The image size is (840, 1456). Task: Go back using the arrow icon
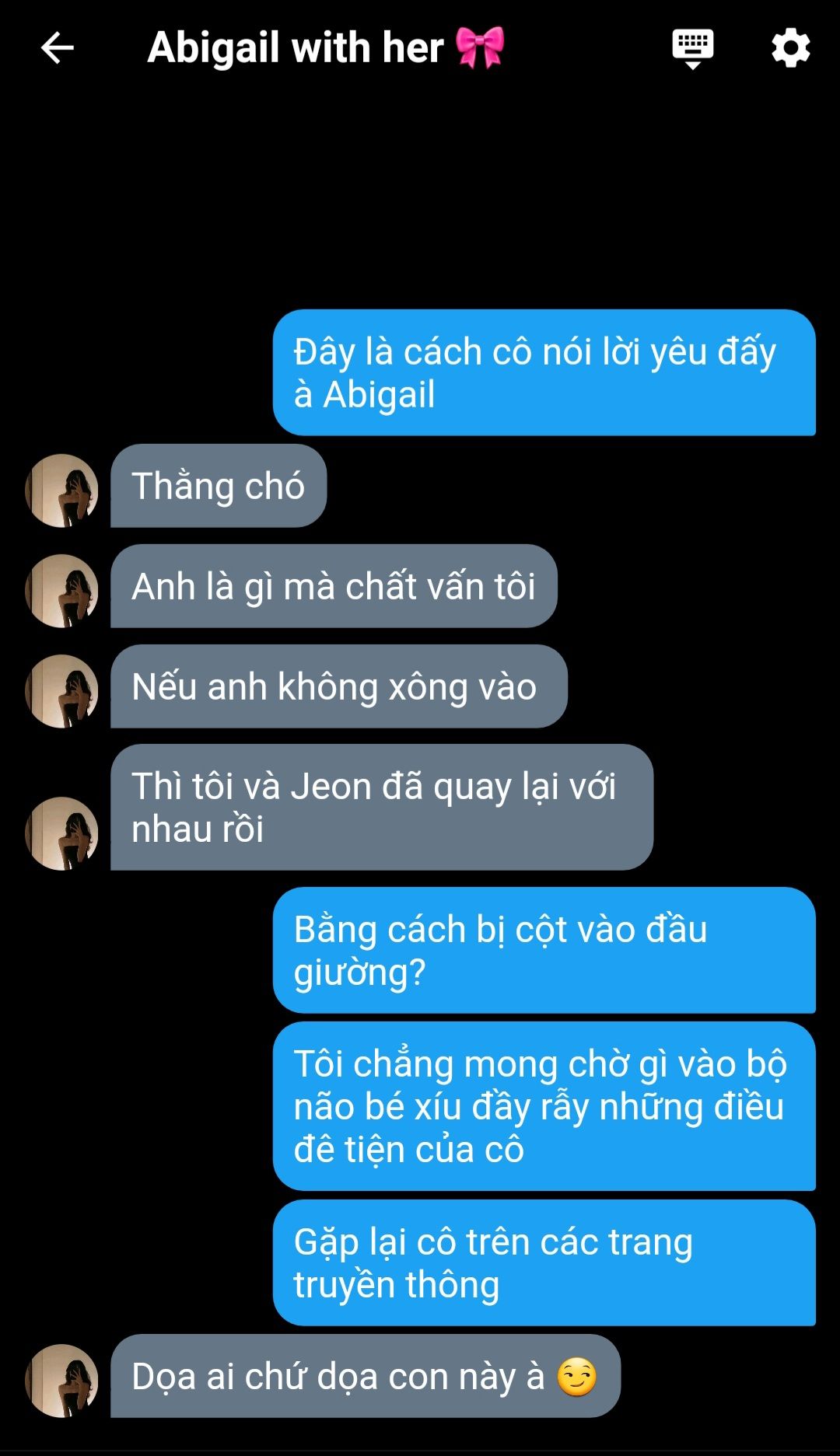[57, 48]
